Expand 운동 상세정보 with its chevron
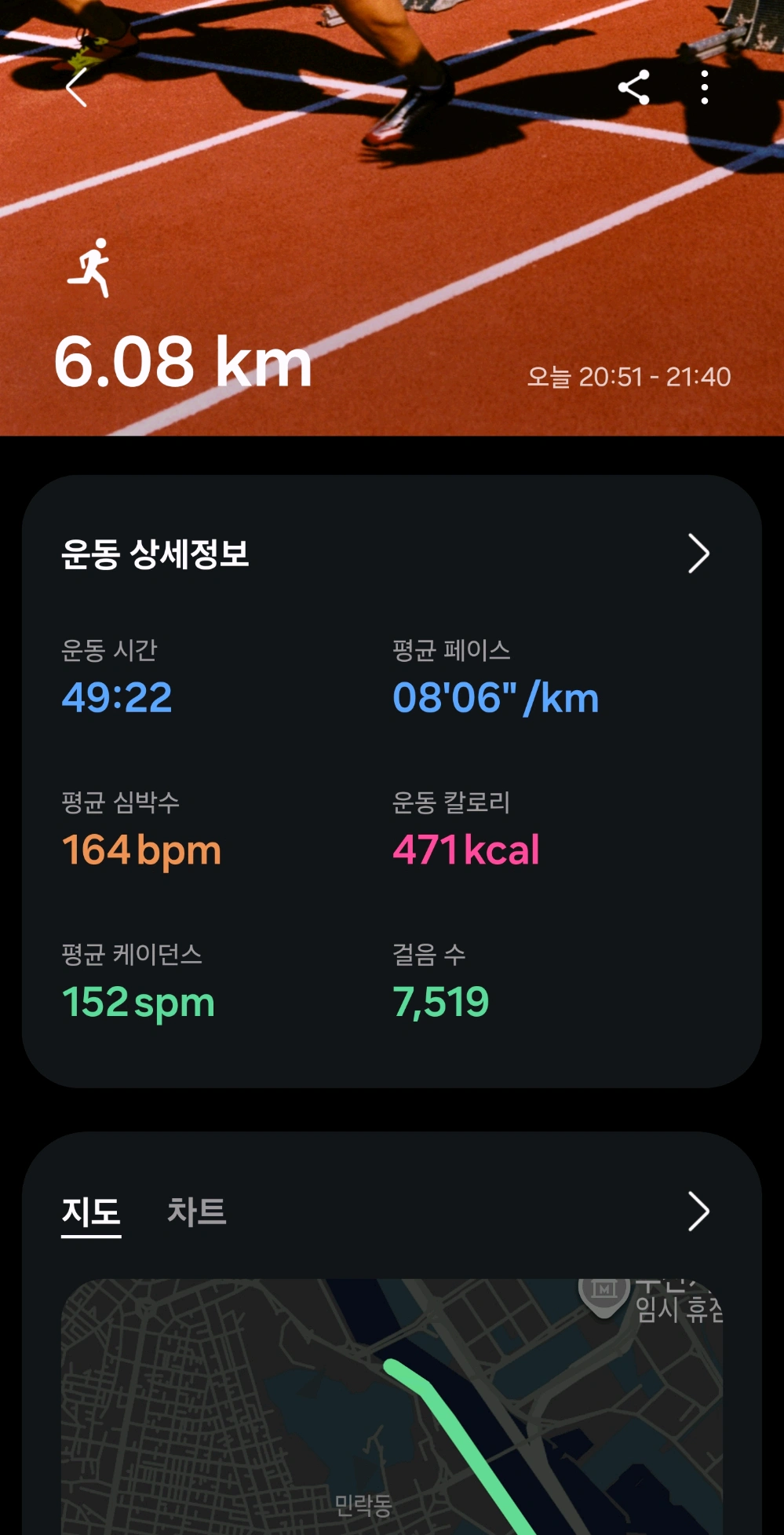 tap(698, 554)
